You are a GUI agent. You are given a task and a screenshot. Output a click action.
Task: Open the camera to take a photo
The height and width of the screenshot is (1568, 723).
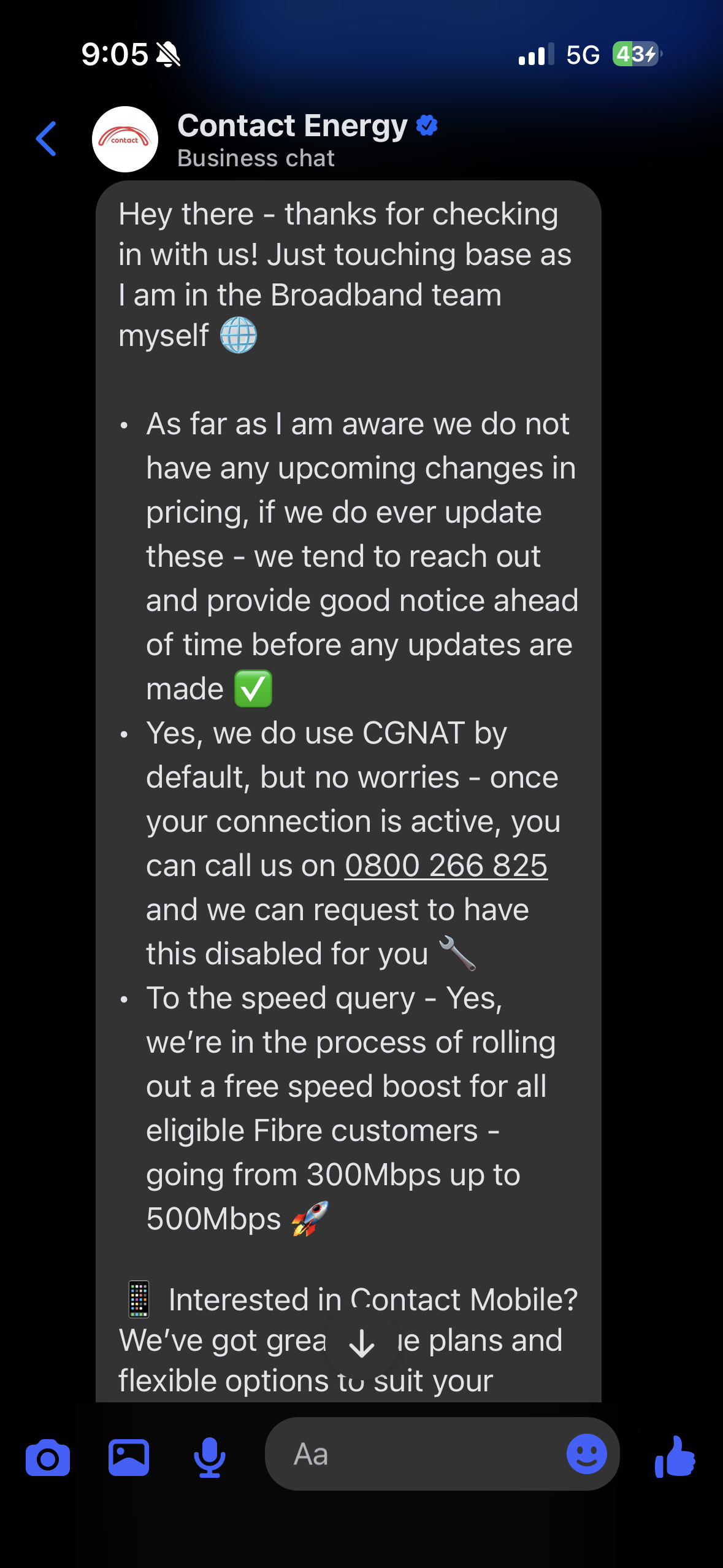click(x=48, y=1458)
